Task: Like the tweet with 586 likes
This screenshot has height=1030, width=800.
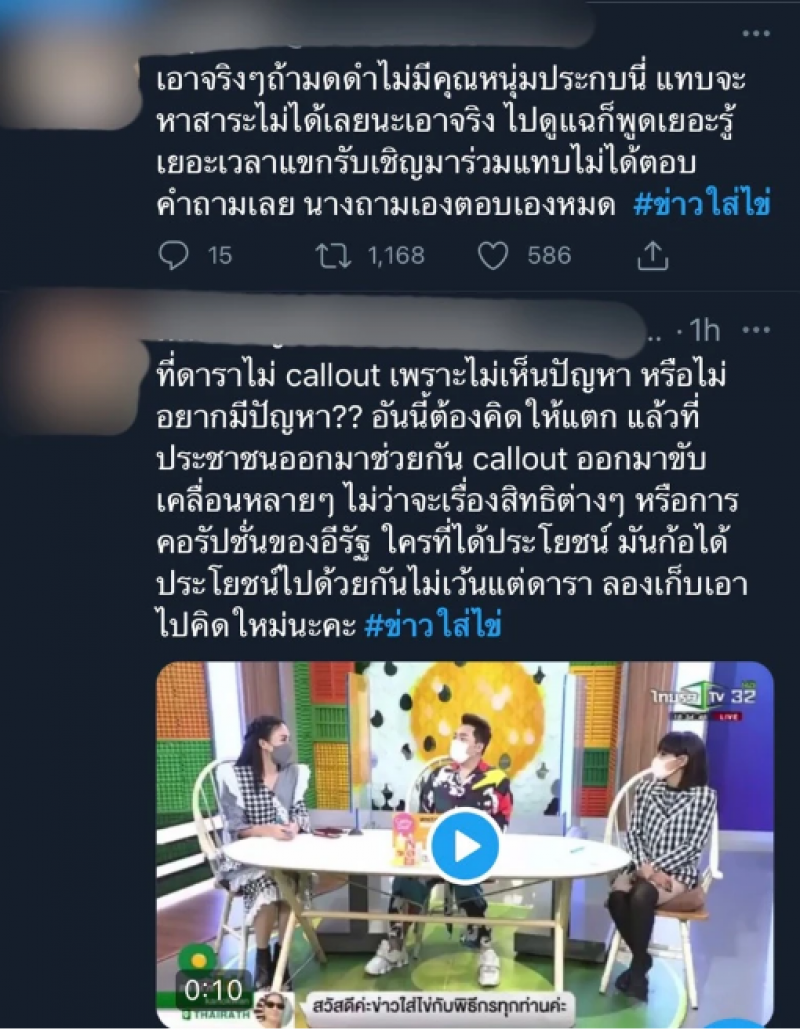Action: tap(493, 256)
